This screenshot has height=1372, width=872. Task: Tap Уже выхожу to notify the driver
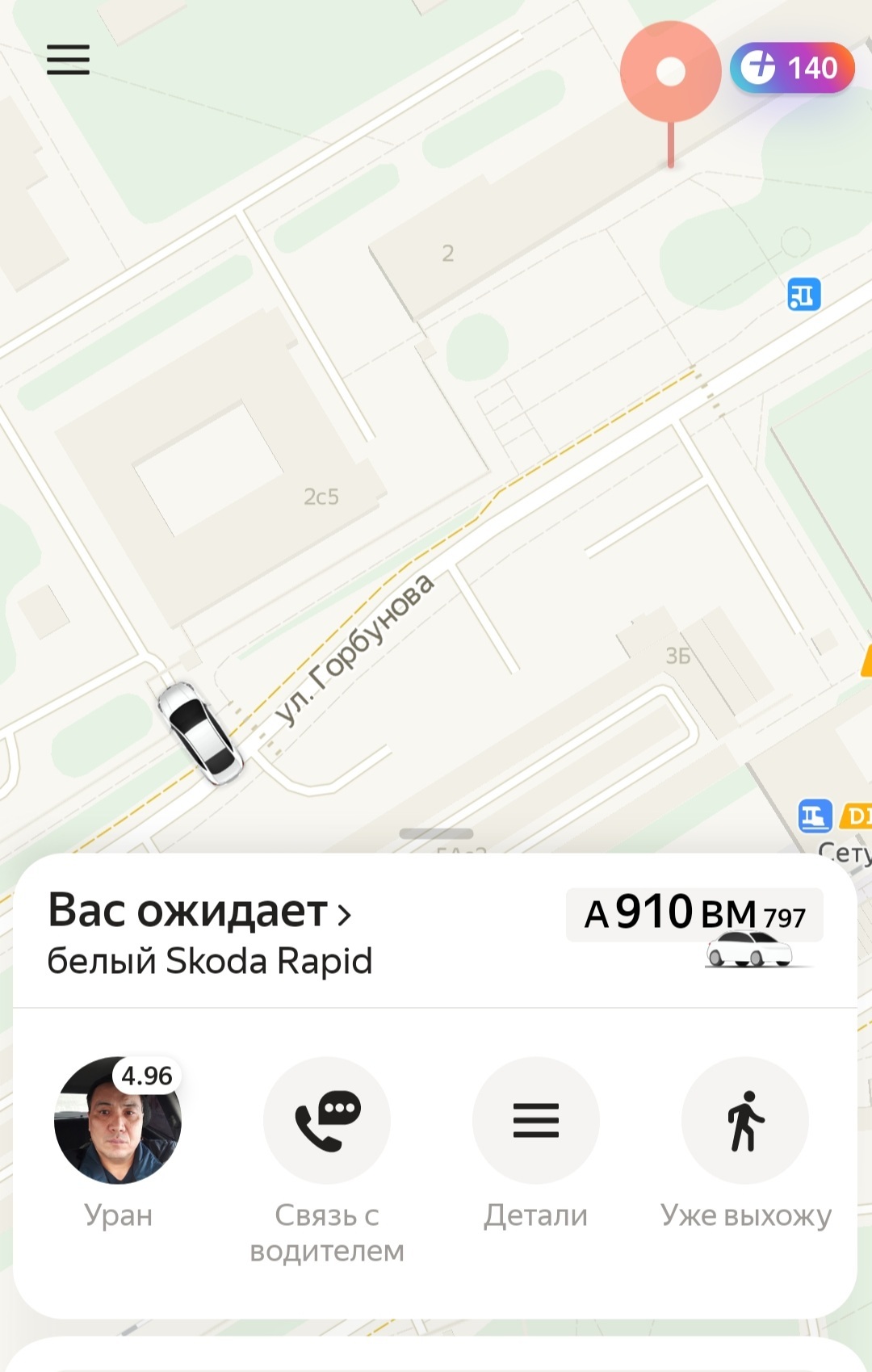(x=745, y=1121)
